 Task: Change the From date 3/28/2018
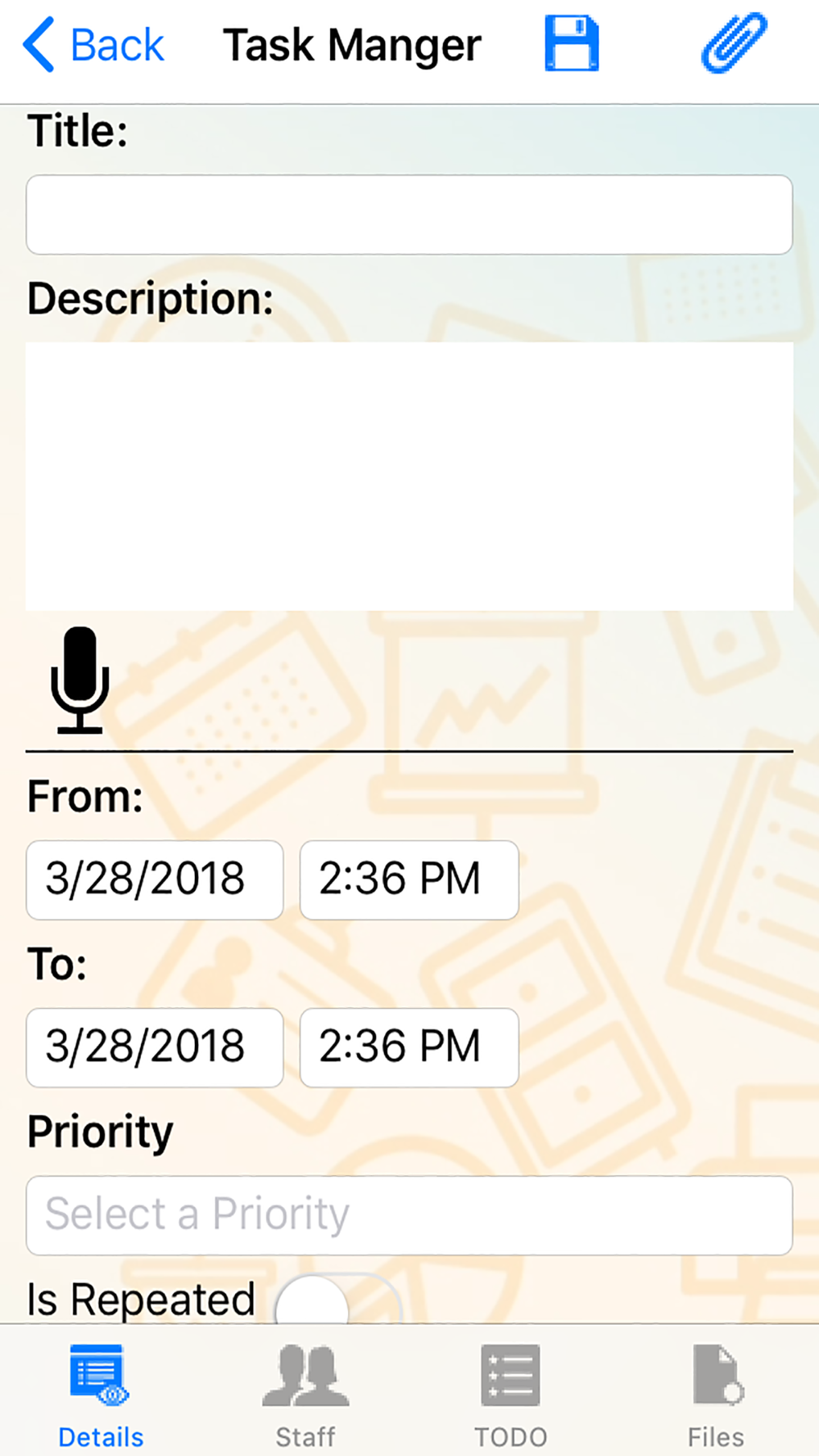click(155, 880)
